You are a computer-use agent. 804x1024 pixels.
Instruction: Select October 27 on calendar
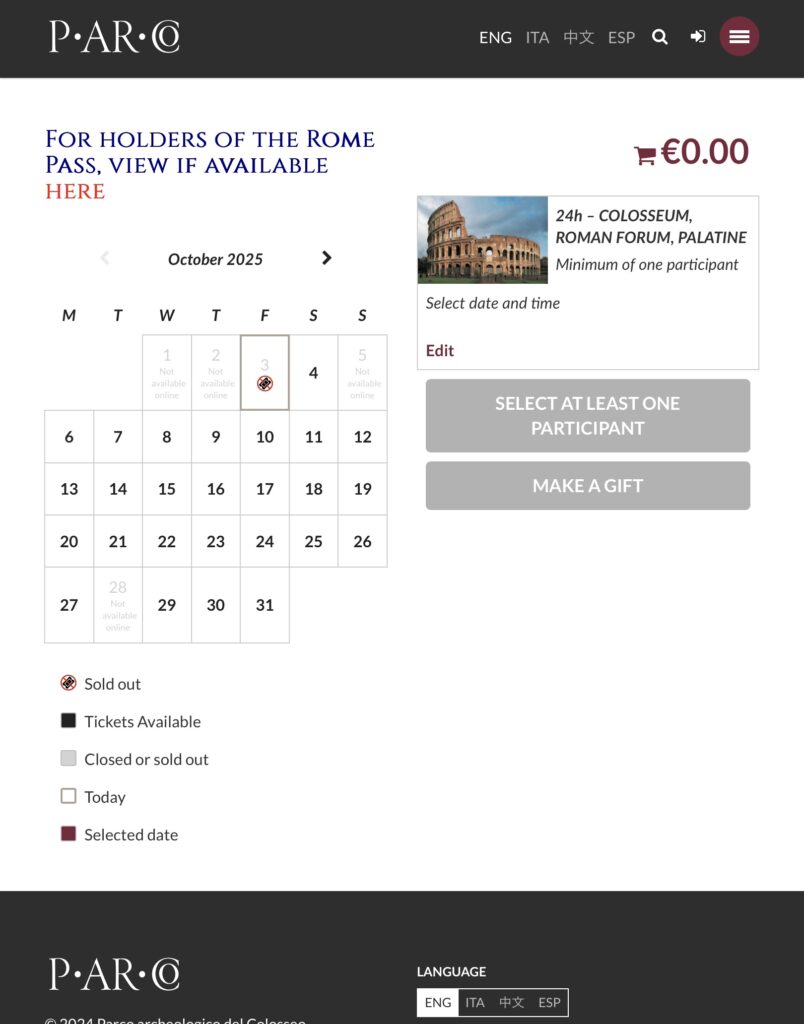(x=69, y=605)
